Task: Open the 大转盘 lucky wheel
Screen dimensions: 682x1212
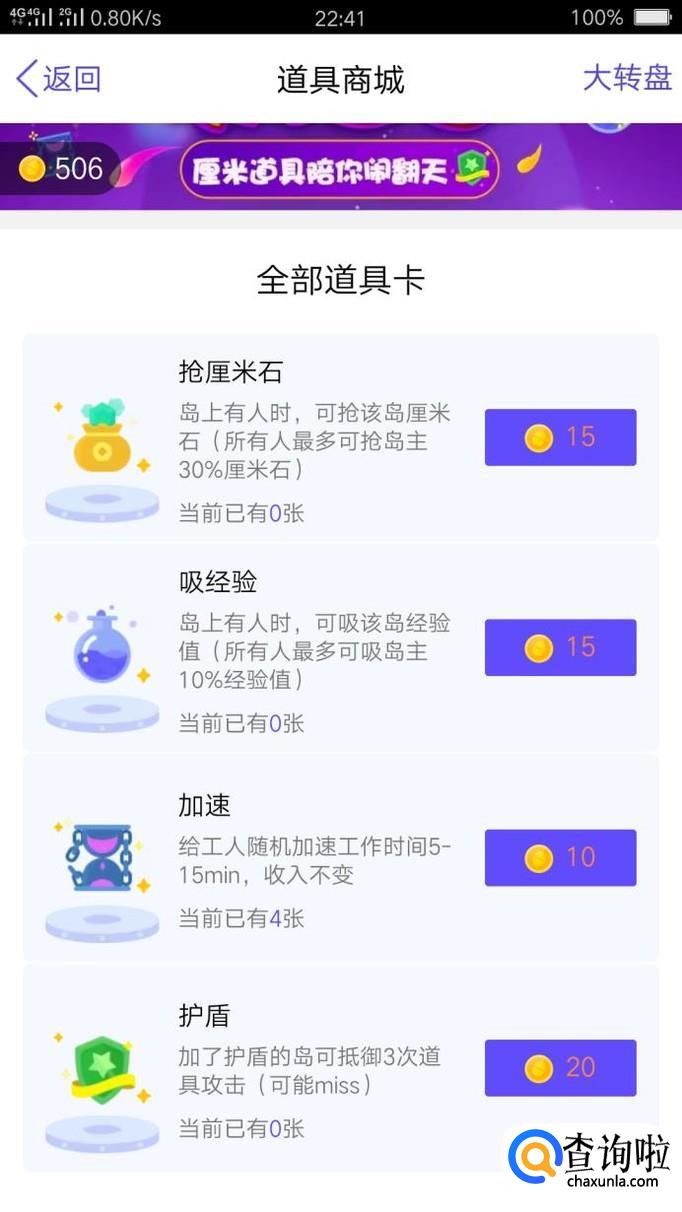Action: 627,79
